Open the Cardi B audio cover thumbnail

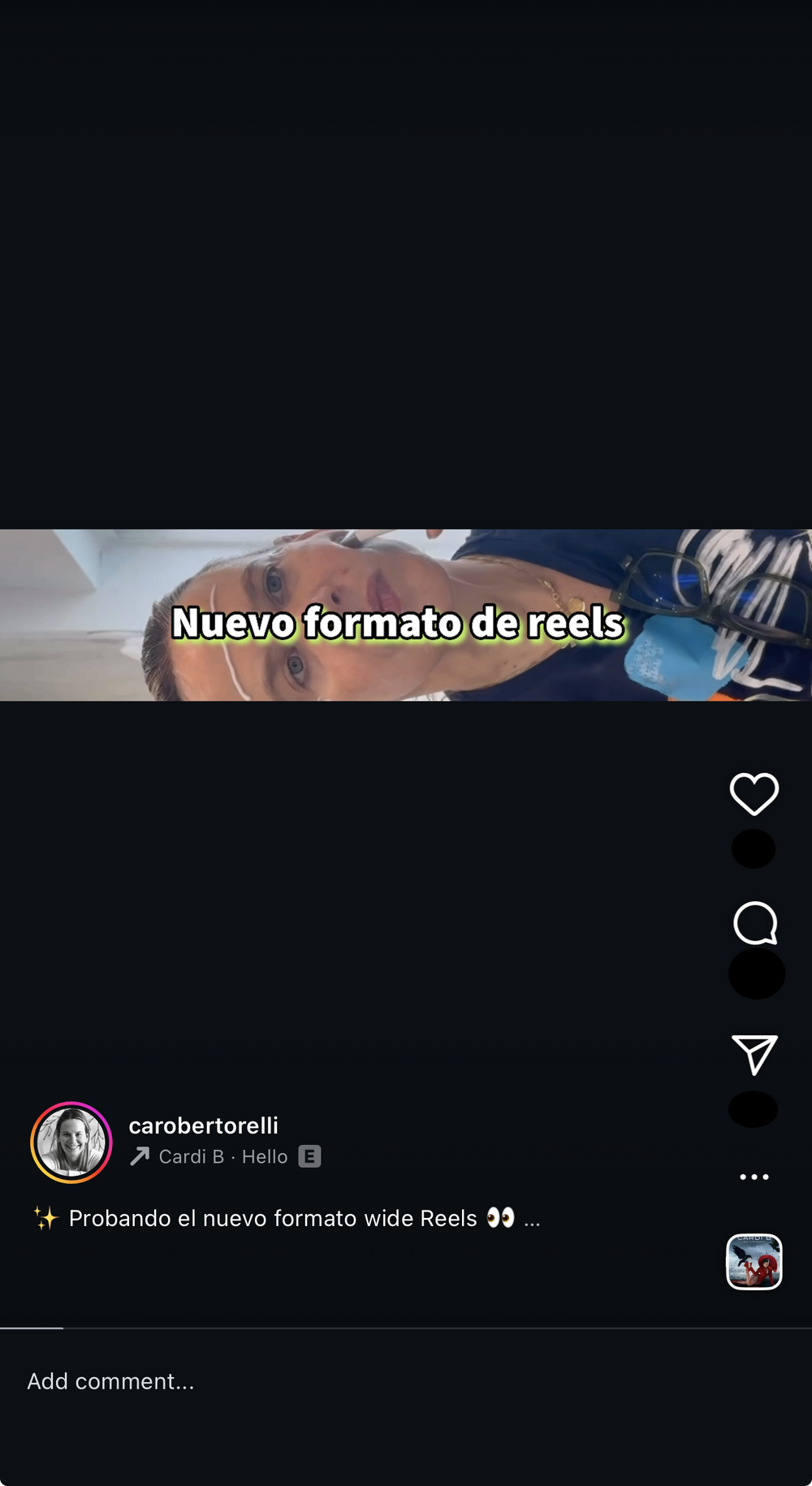tap(754, 1262)
